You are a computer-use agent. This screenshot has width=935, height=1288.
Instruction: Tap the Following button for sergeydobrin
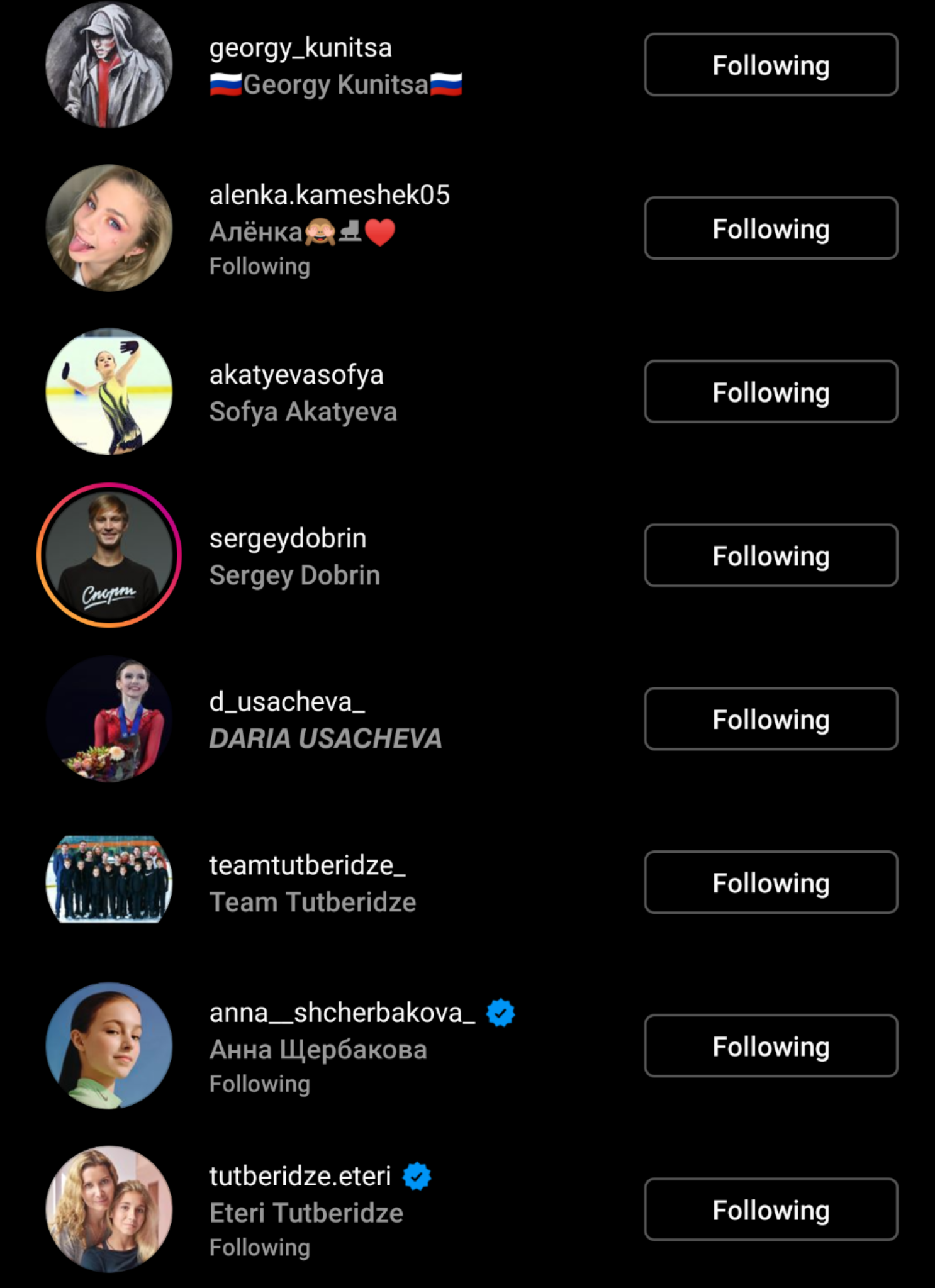pos(771,555)
